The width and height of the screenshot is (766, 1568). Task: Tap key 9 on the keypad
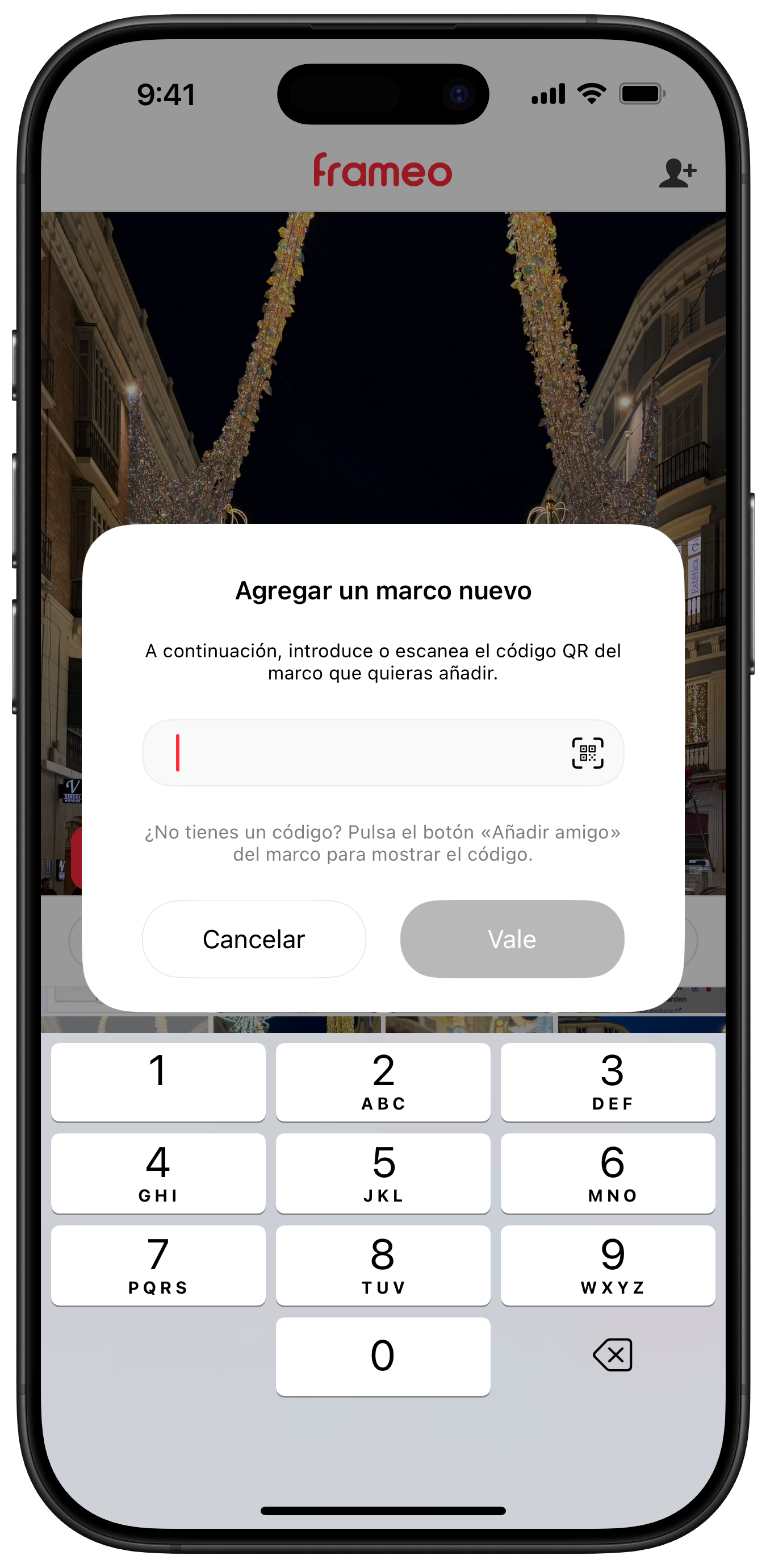607,1265
